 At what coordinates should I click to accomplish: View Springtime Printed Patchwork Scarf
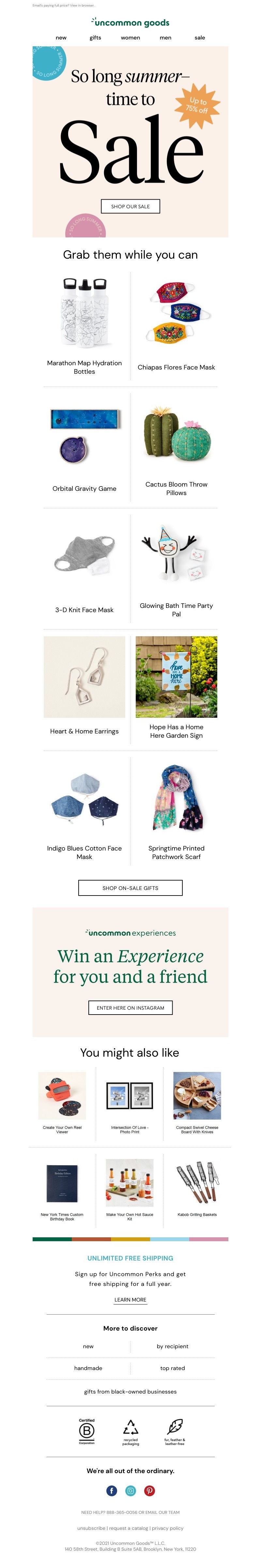tap(176, 852)
